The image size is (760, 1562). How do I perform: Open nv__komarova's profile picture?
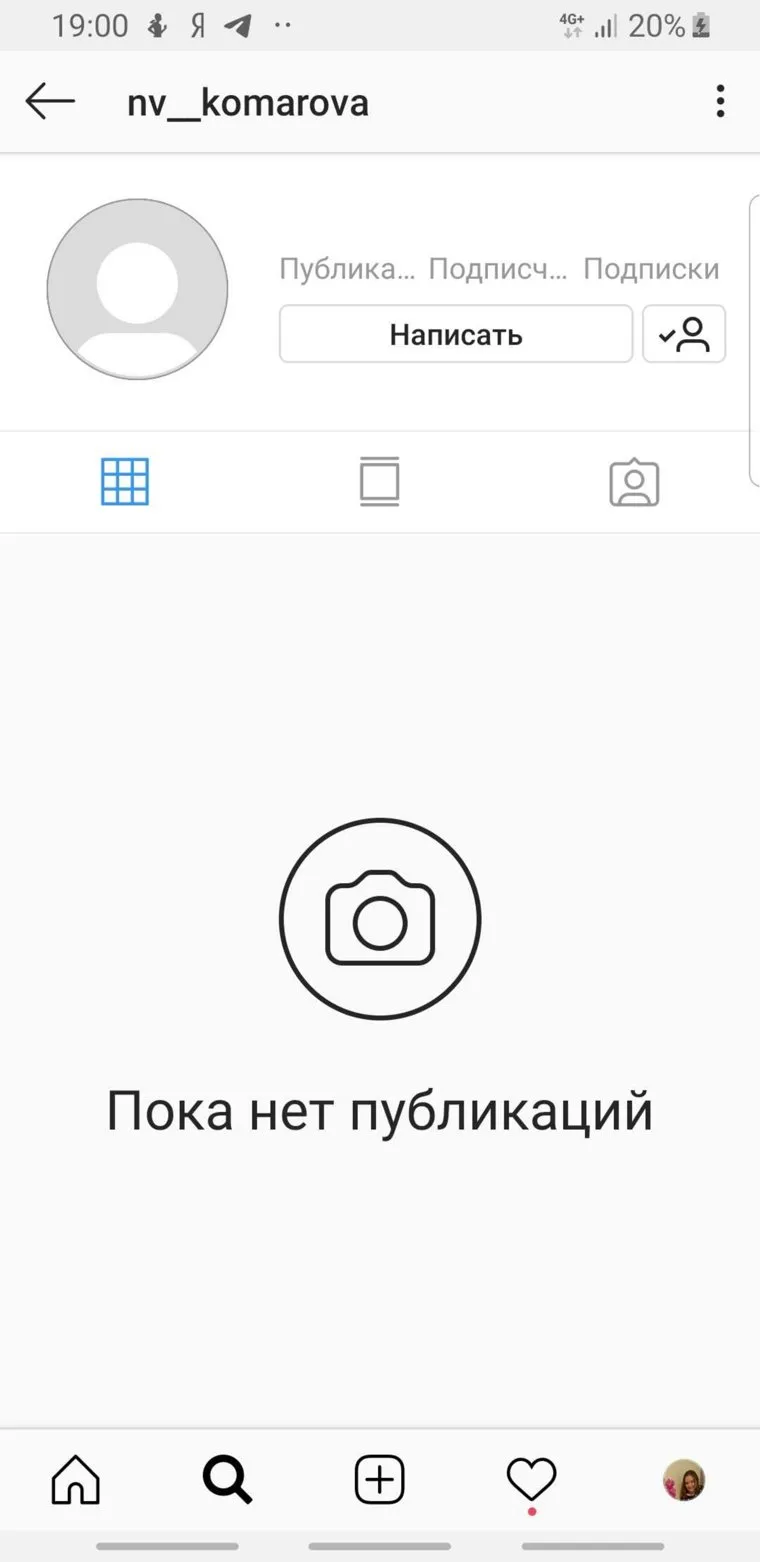137,289
